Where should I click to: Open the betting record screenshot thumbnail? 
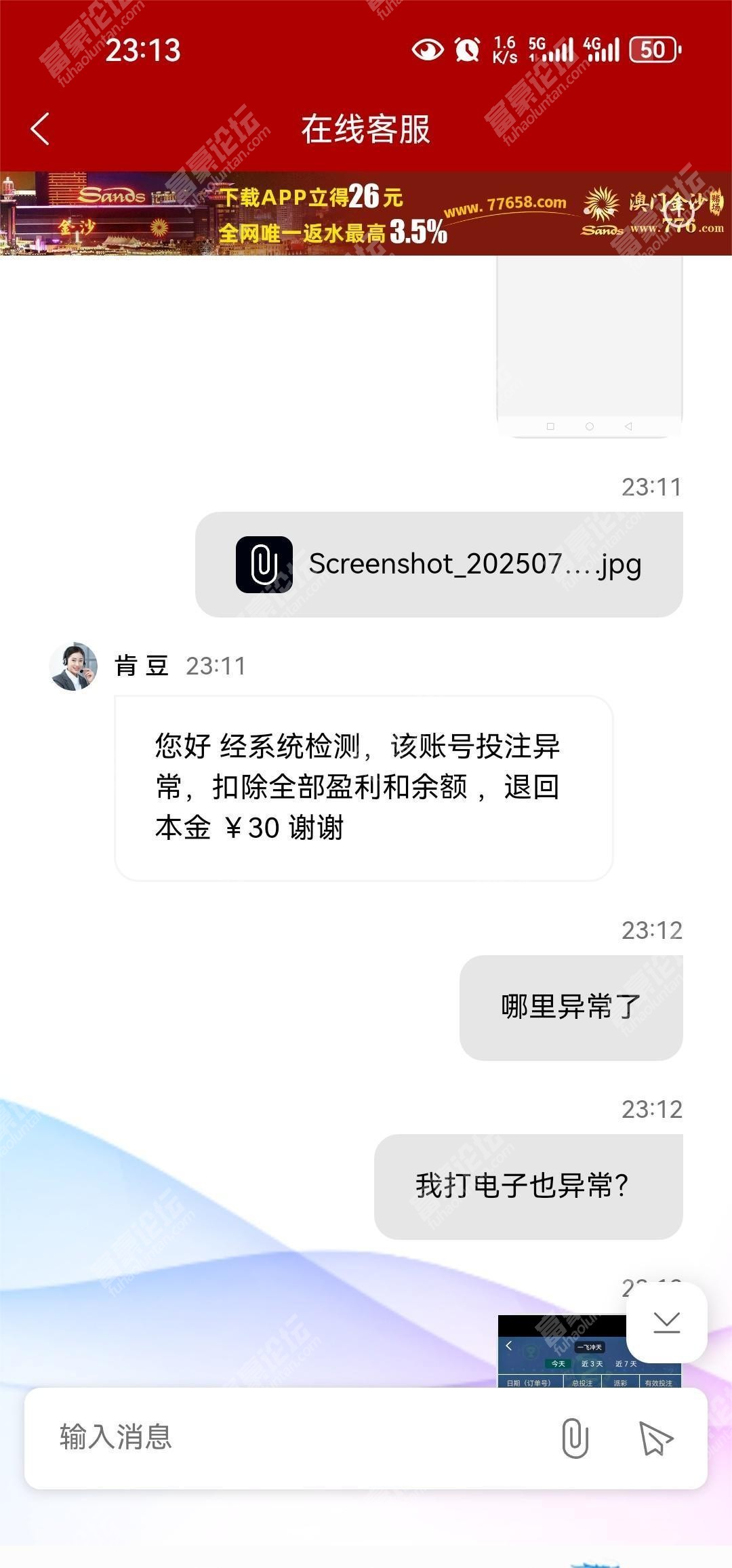[563, 1352]
